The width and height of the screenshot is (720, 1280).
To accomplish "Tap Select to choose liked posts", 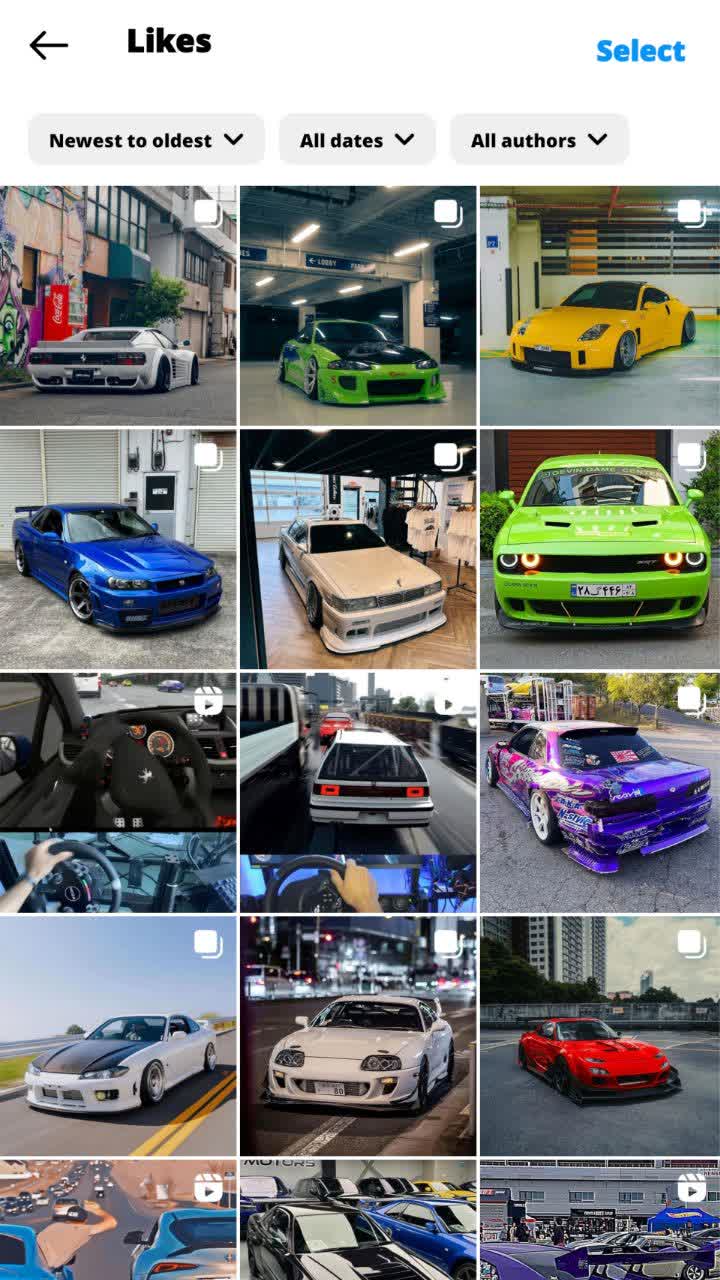I will click(x=640, y=51).
